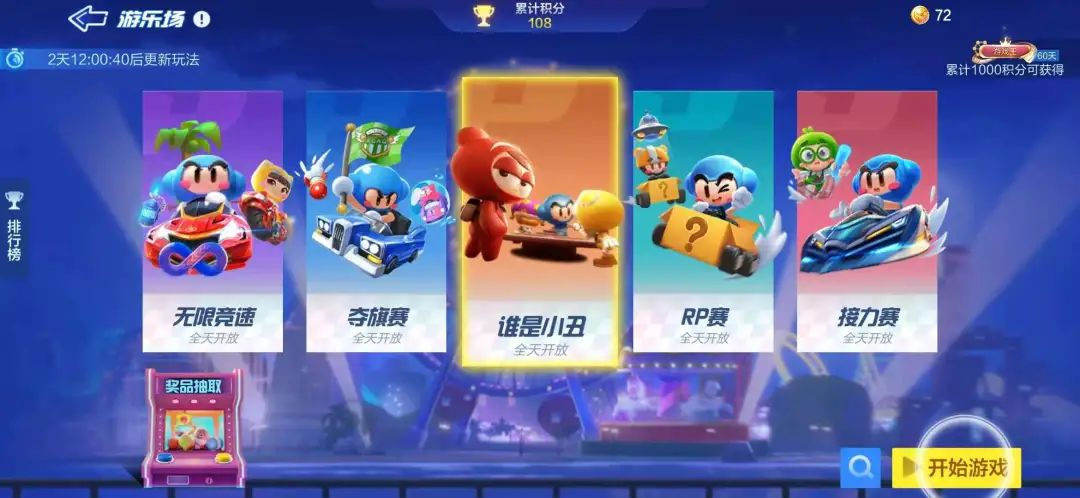This screenshot has height=498, width=1080.
Task: Tap the magnifier search button
Action: coord(861,466)
